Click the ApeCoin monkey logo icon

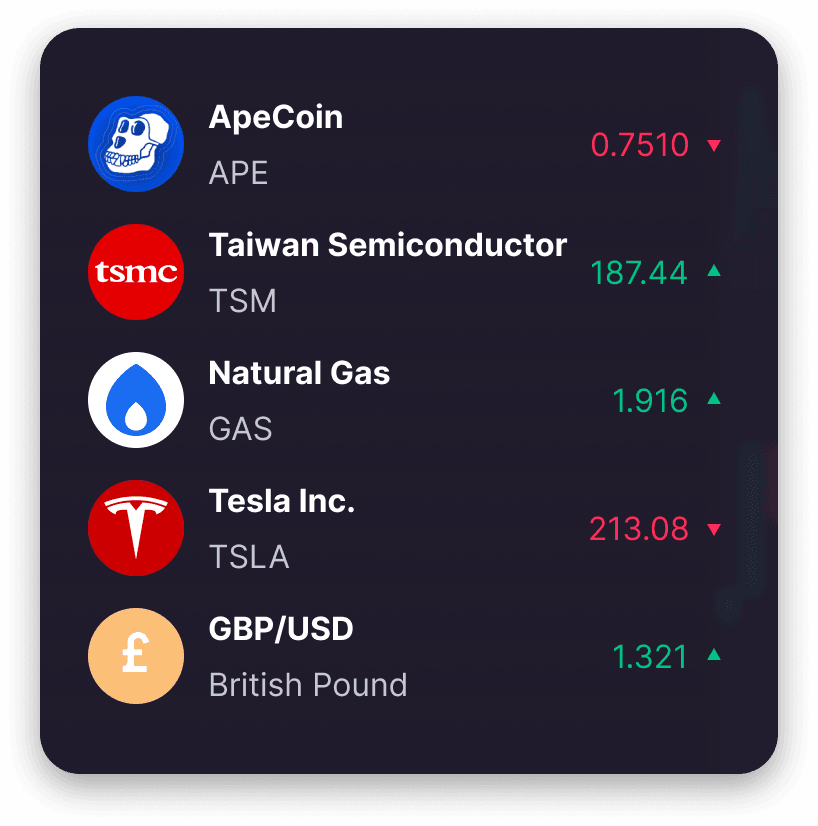(x=136, y=144)
